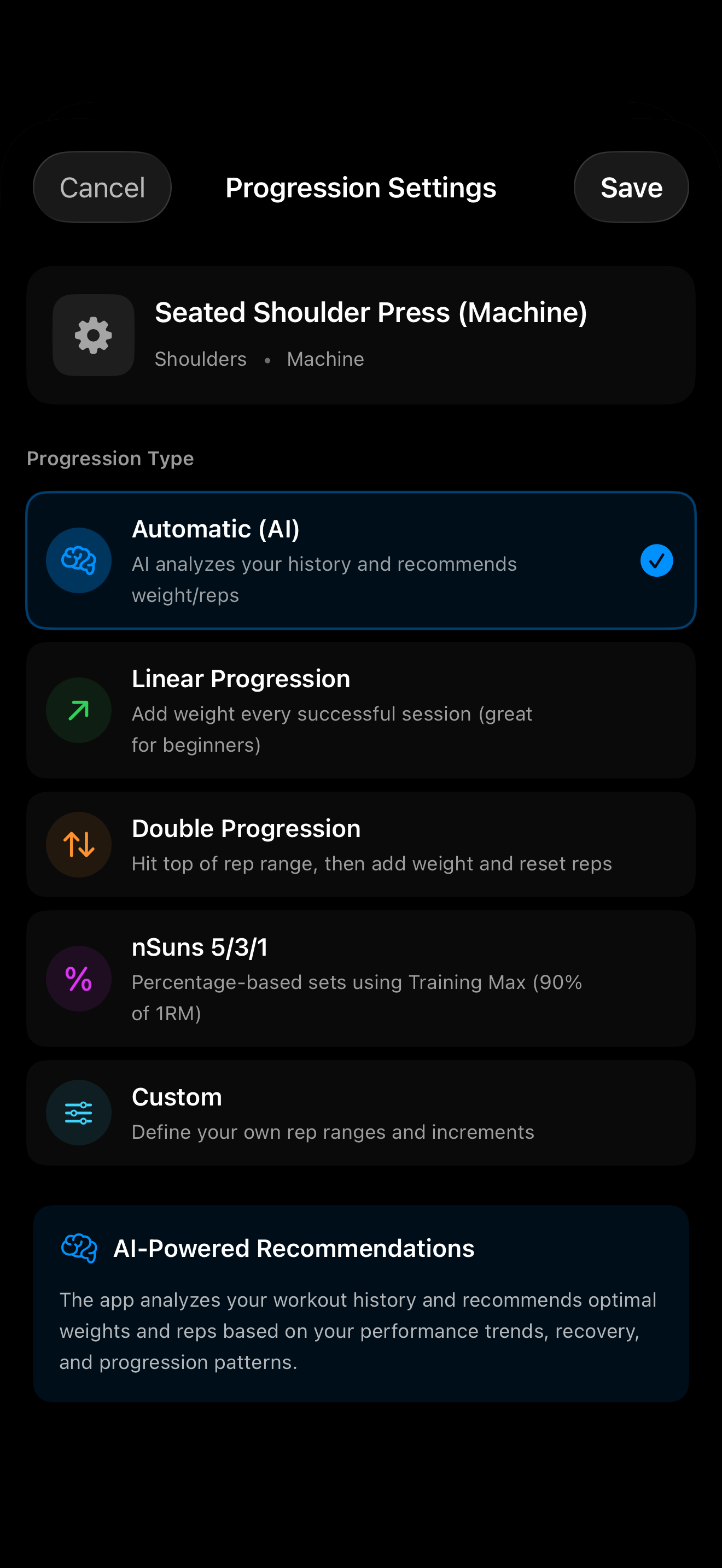Click the purple percentage icon for nSuns 5/3/1
The image size is (722, 1568).
(x=79, y=978)
